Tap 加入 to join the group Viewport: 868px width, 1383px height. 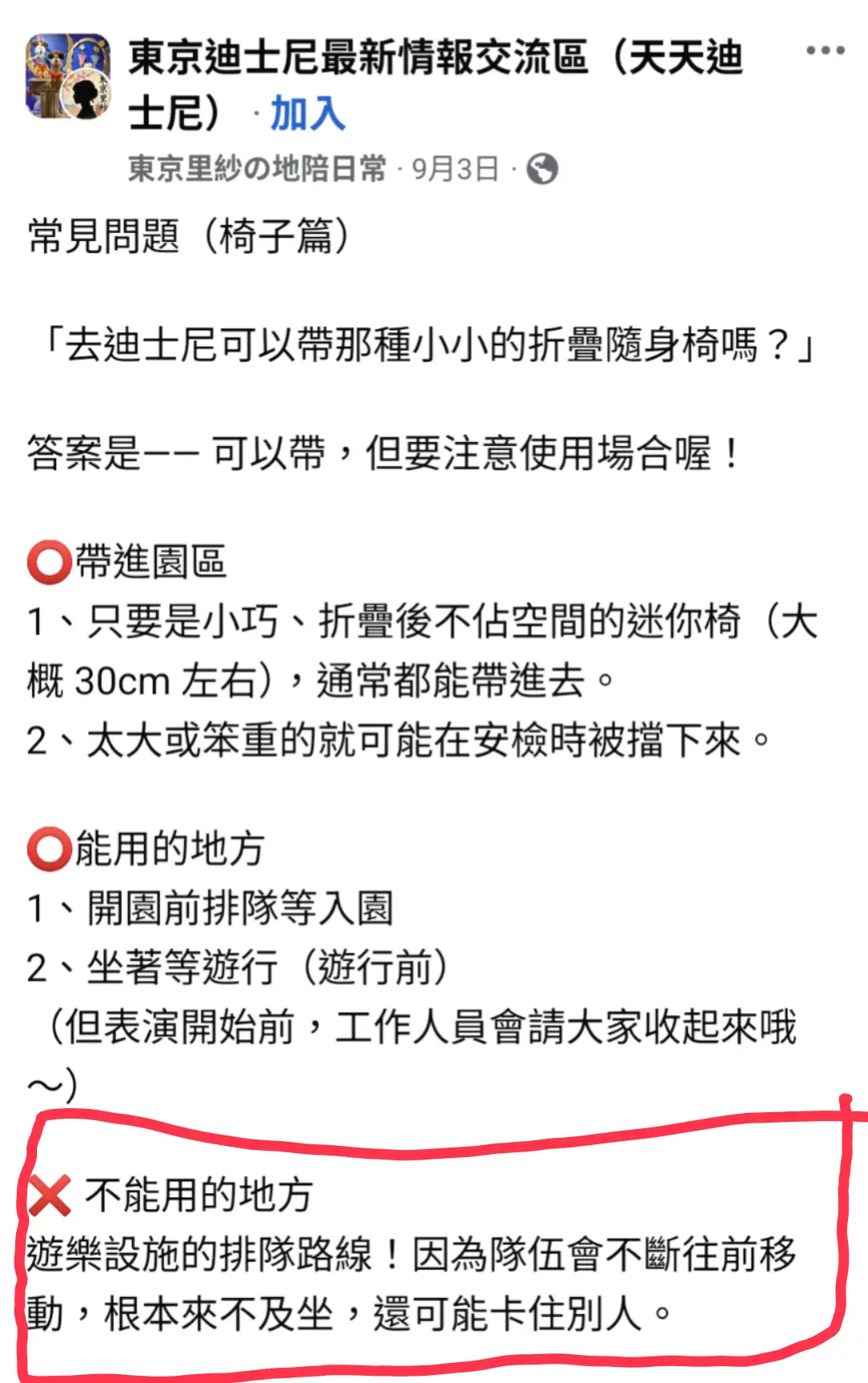(307, 113)
